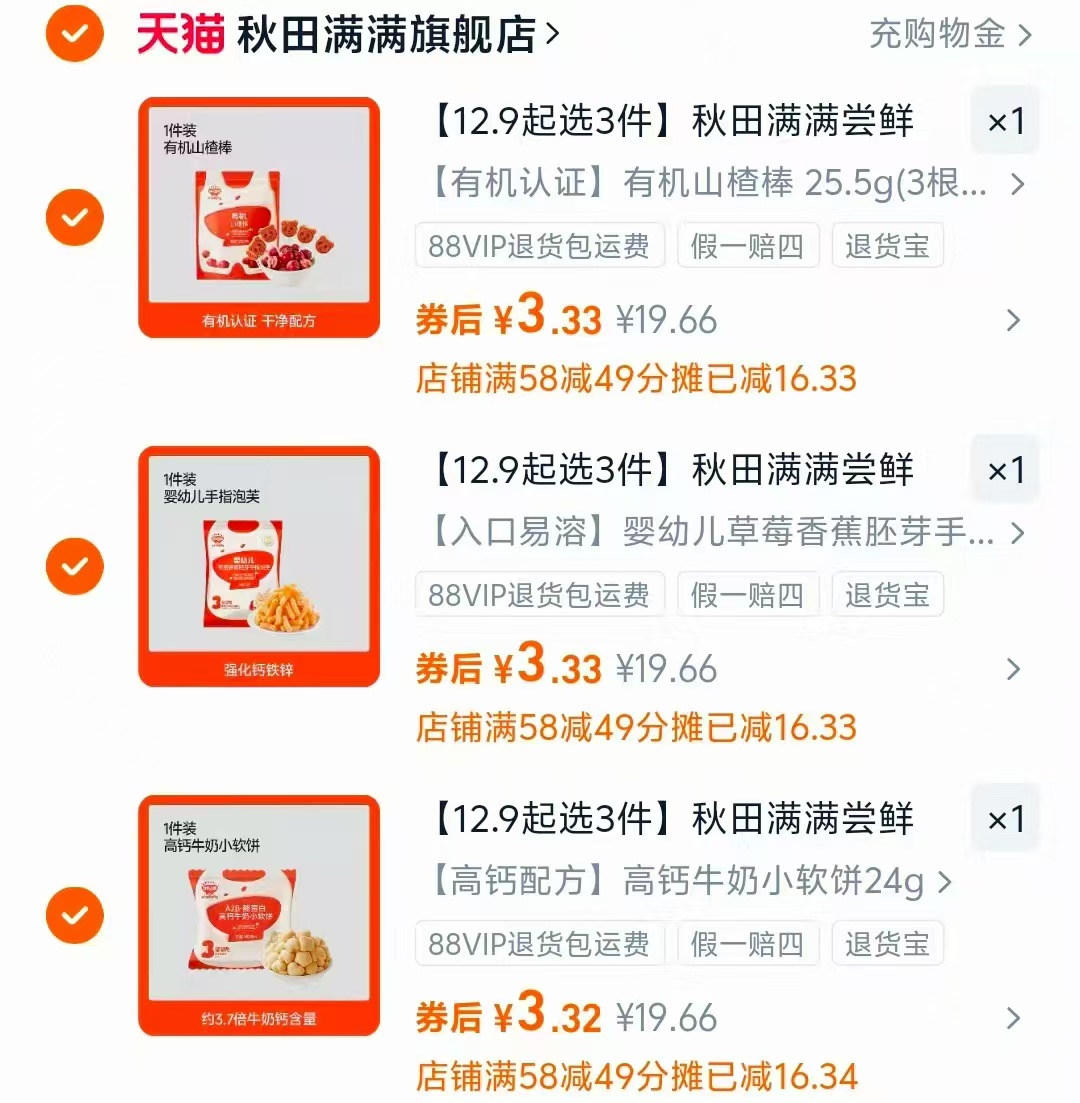Screen dimensions: 1080x1103
Task: Click the ×1 quantity badge of the third product
Action: pyautogui.click(x=1004, y=819)
